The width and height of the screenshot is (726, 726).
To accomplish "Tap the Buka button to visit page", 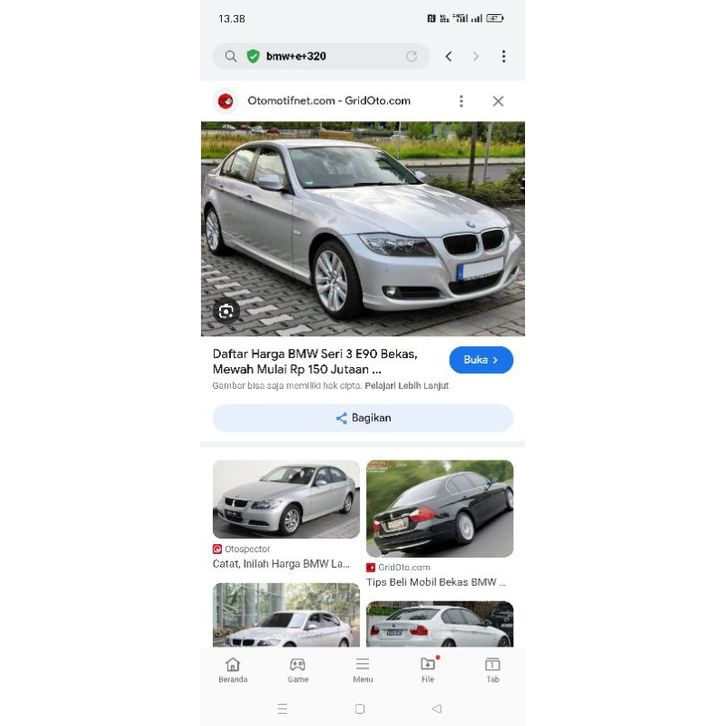I will pyautogui.click(x=481, y=360).
